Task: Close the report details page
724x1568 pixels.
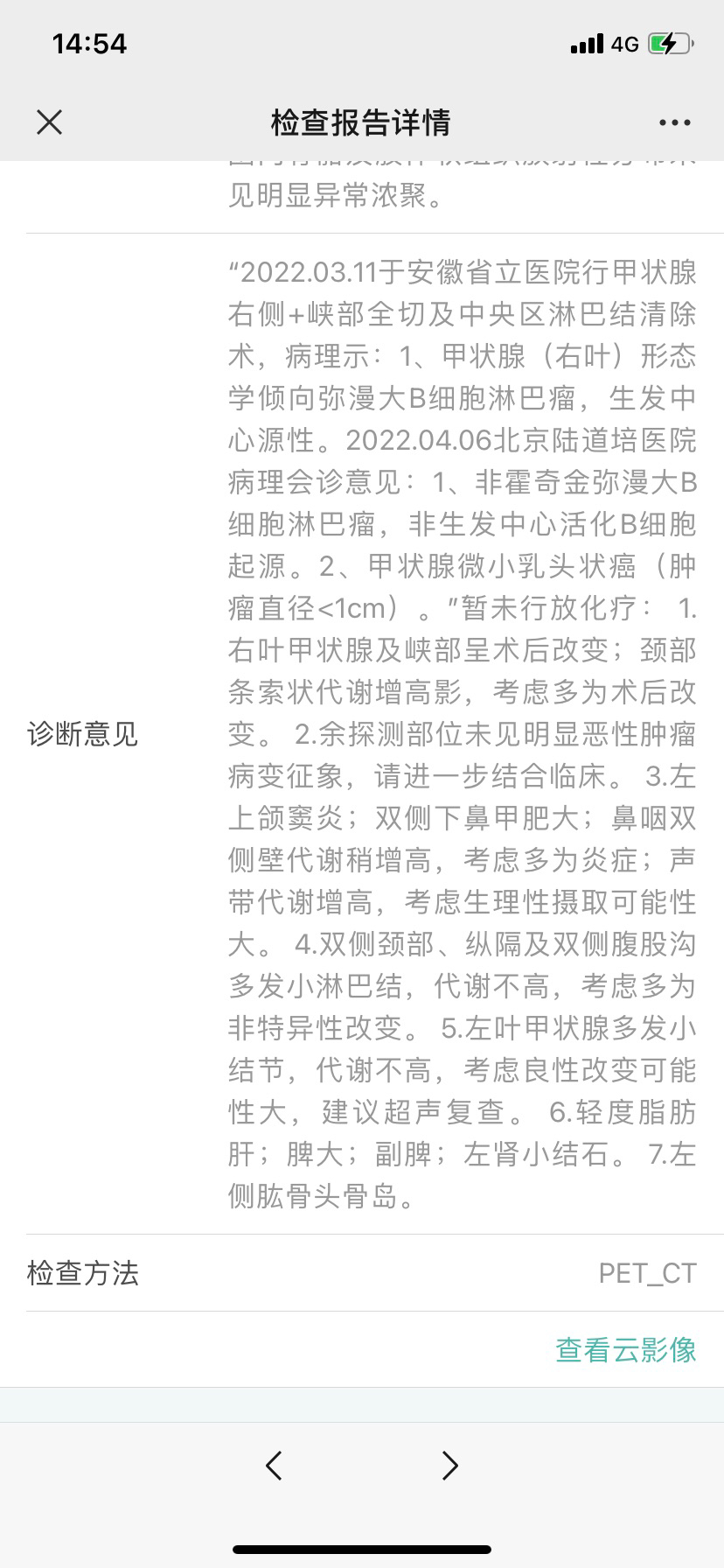Action: pos(50,122)
